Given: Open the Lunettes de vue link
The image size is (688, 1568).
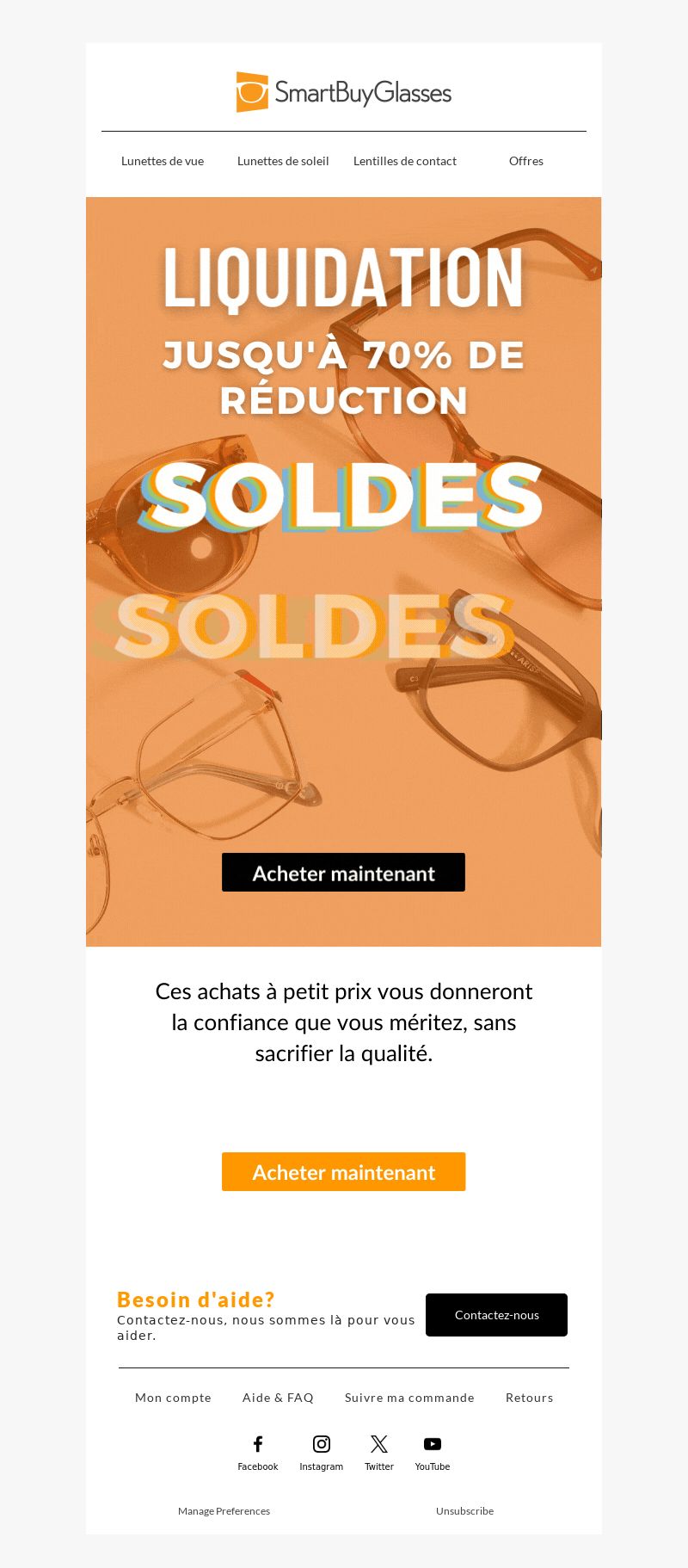Looking at the screenshot, I should (x=163, y=161).
